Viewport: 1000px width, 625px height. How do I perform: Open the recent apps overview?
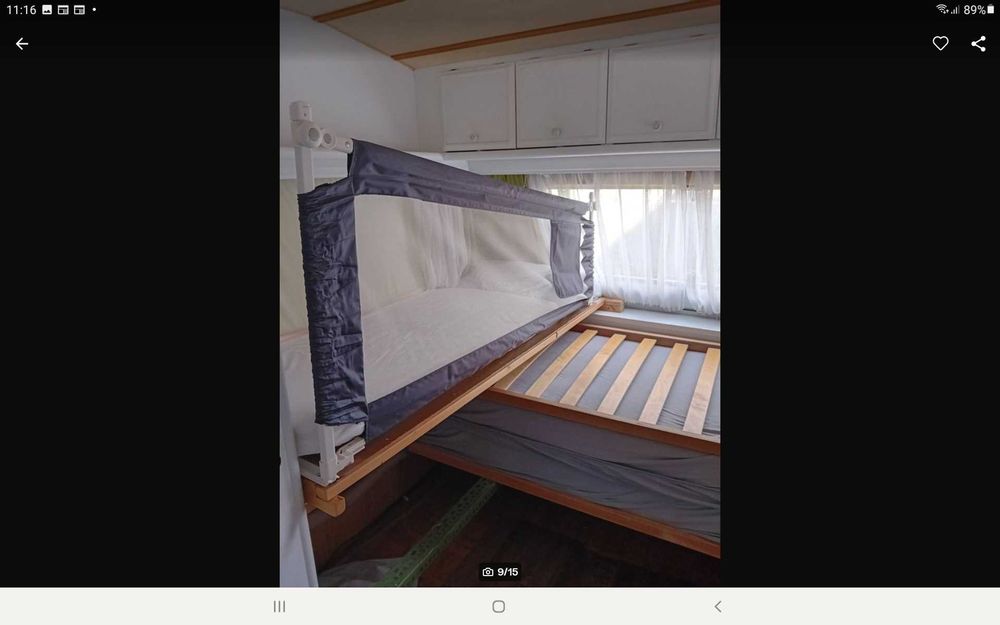pyautogui.click(x=279, y=606)
